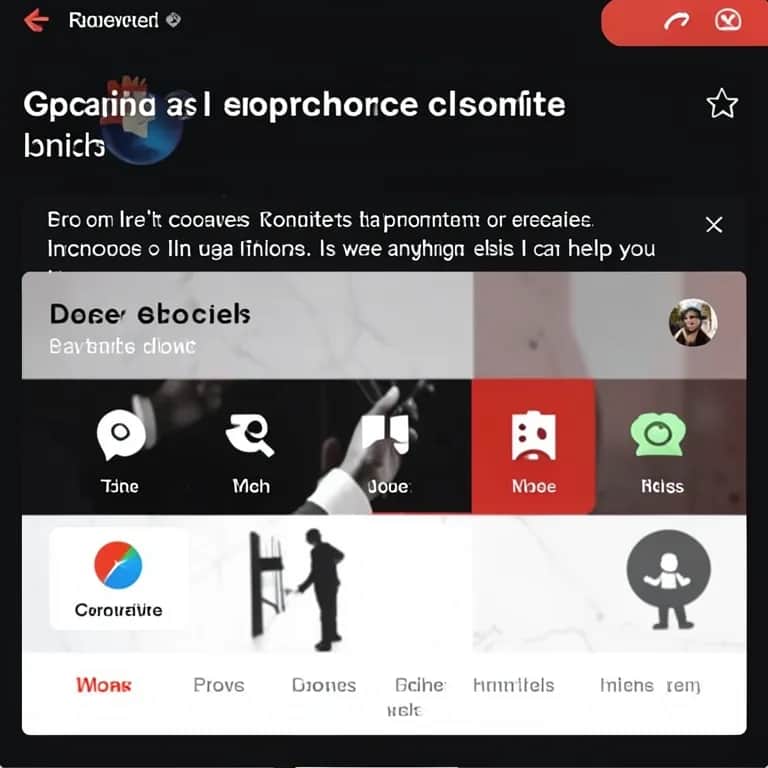This screenshot has width=768, height=768.
Task: Choose the Jooe action
Action: point(388,451)
